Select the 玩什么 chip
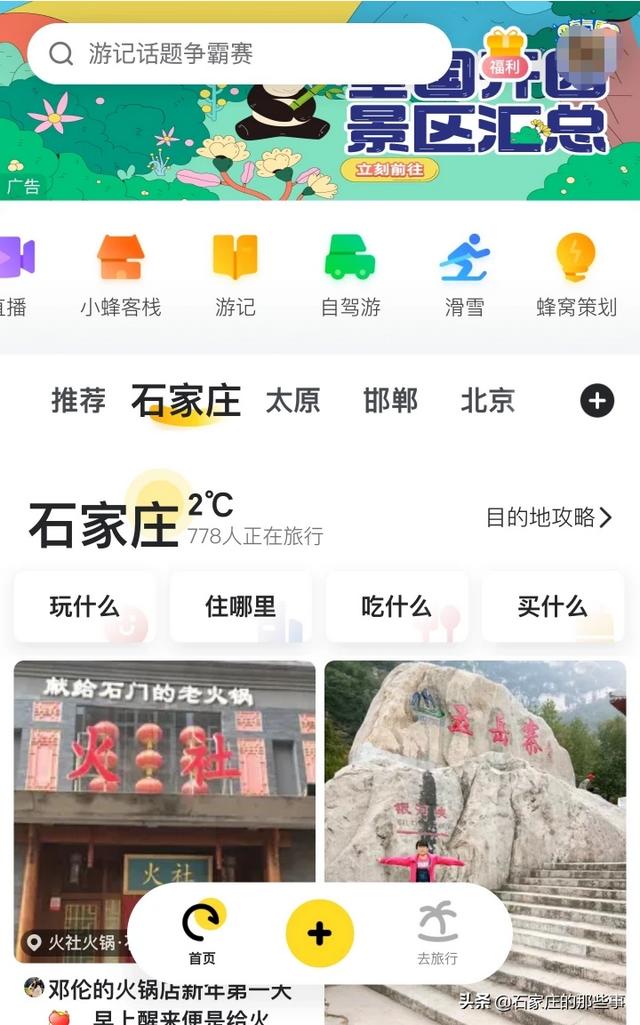The height and width of the screenshot is (1025, 640). [85, 606]
